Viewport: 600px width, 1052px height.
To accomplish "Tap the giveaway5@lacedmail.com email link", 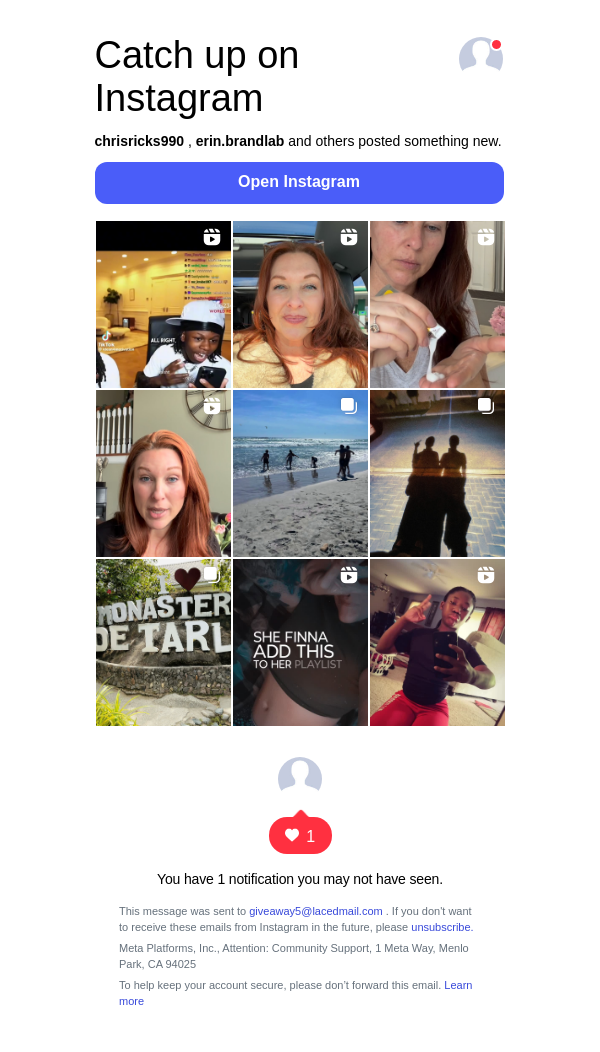I will (x=316, y=911).
